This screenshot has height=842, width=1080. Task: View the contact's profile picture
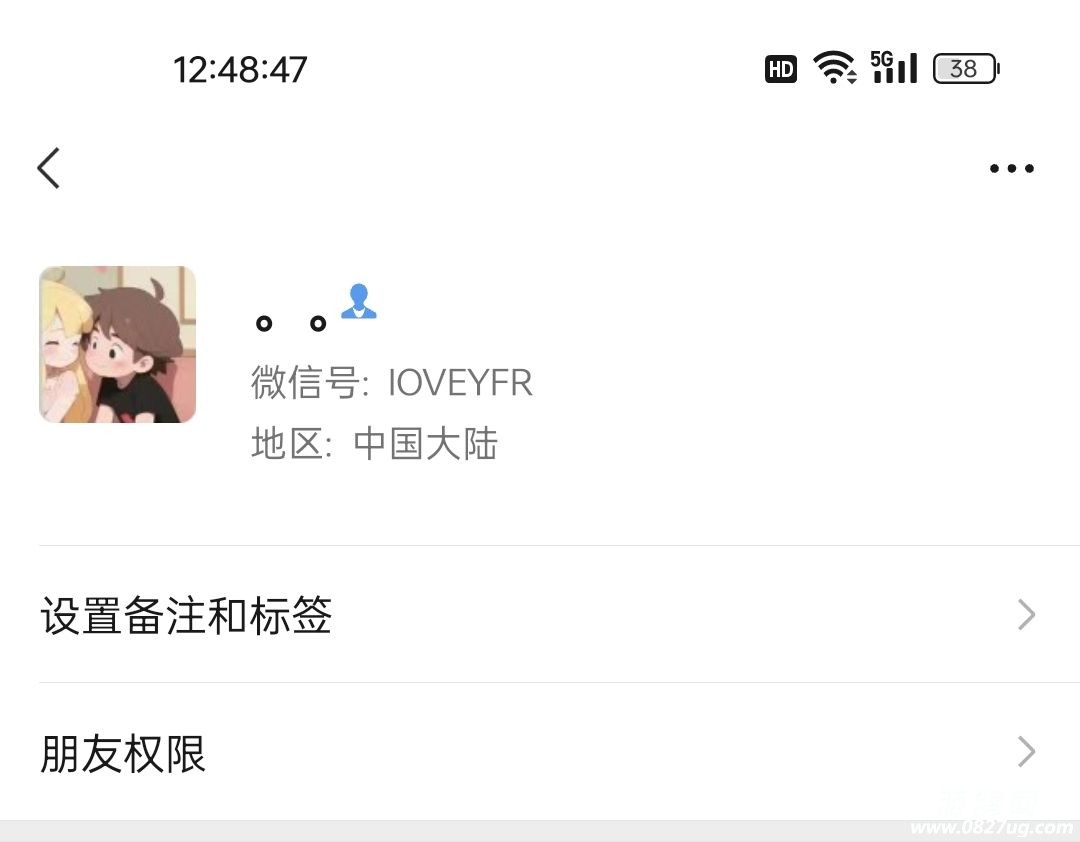click(117, 344)
